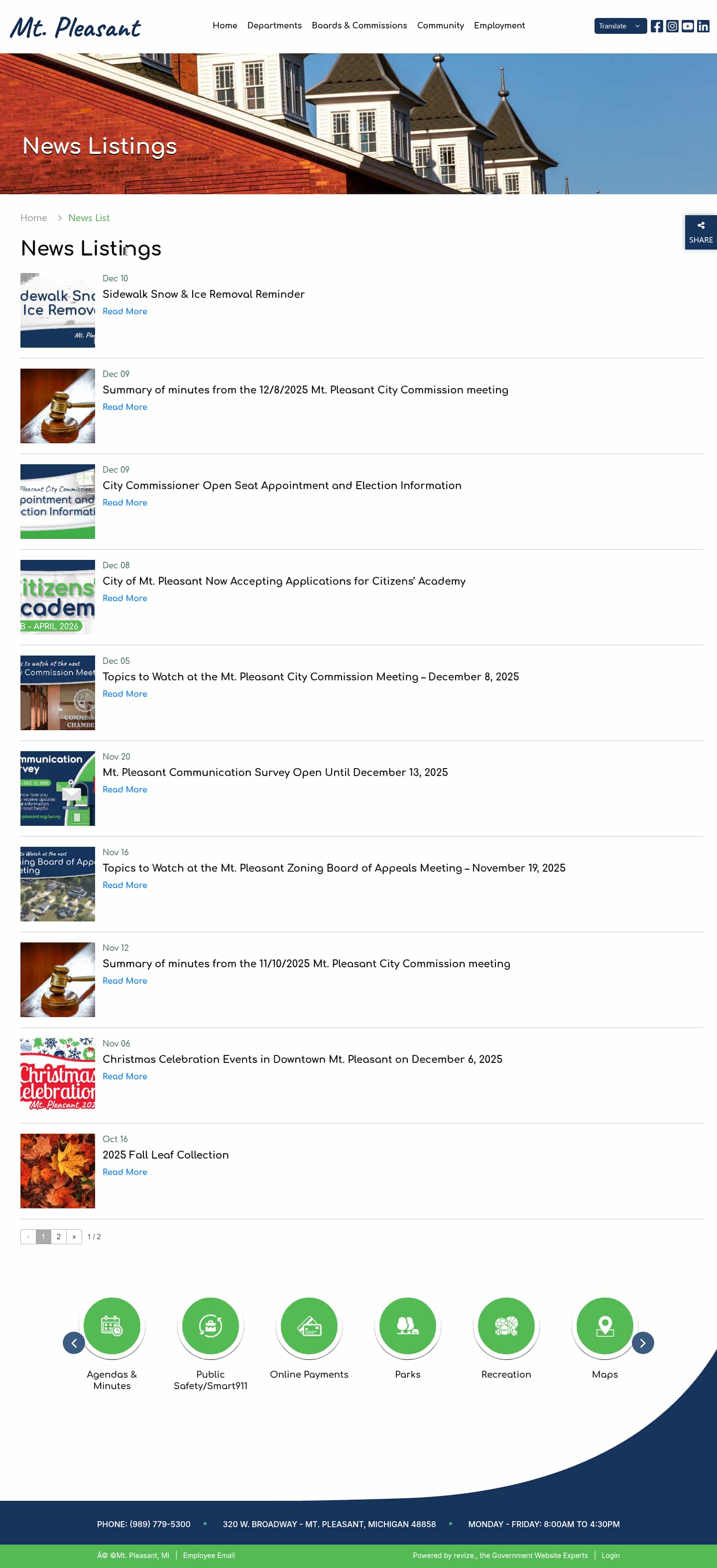The image size is (717, 1568).
Task: Open the Christmas Celebration thumbnail
Action: click(58, 1075)
